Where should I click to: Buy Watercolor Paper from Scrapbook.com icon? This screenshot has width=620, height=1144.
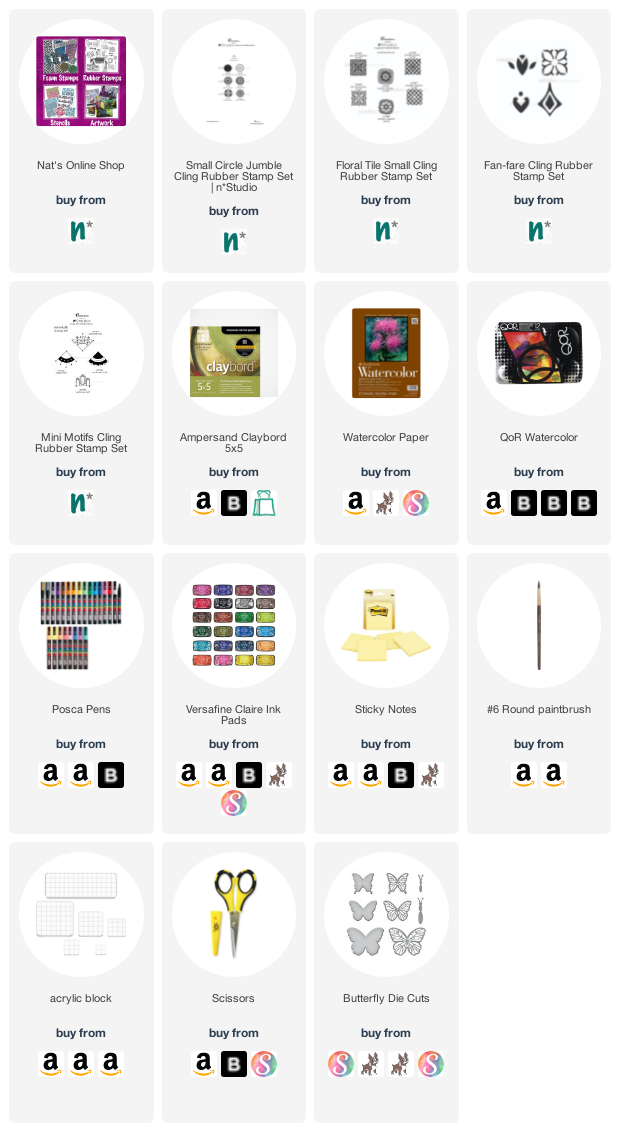pos(416,503)
